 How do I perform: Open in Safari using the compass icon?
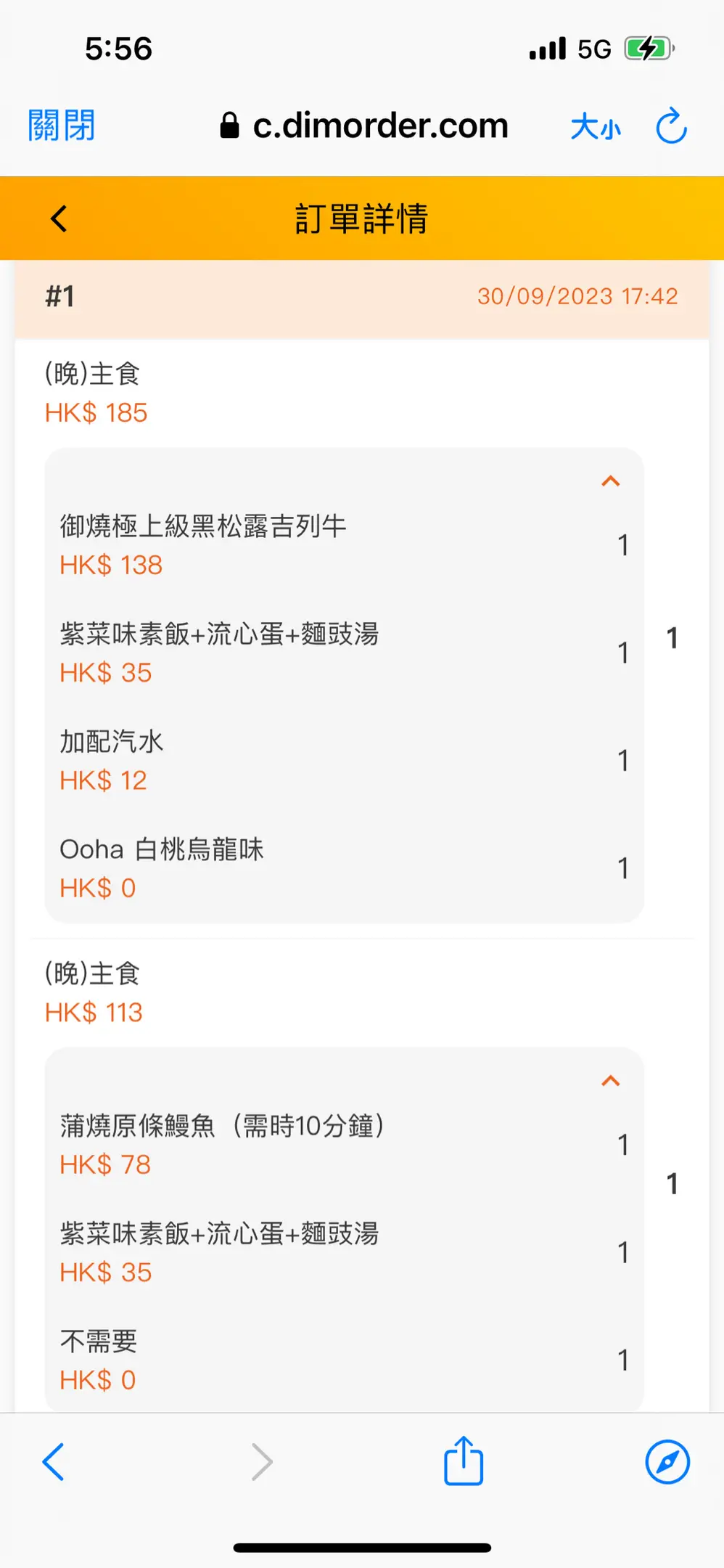(x=667, y=1461)
